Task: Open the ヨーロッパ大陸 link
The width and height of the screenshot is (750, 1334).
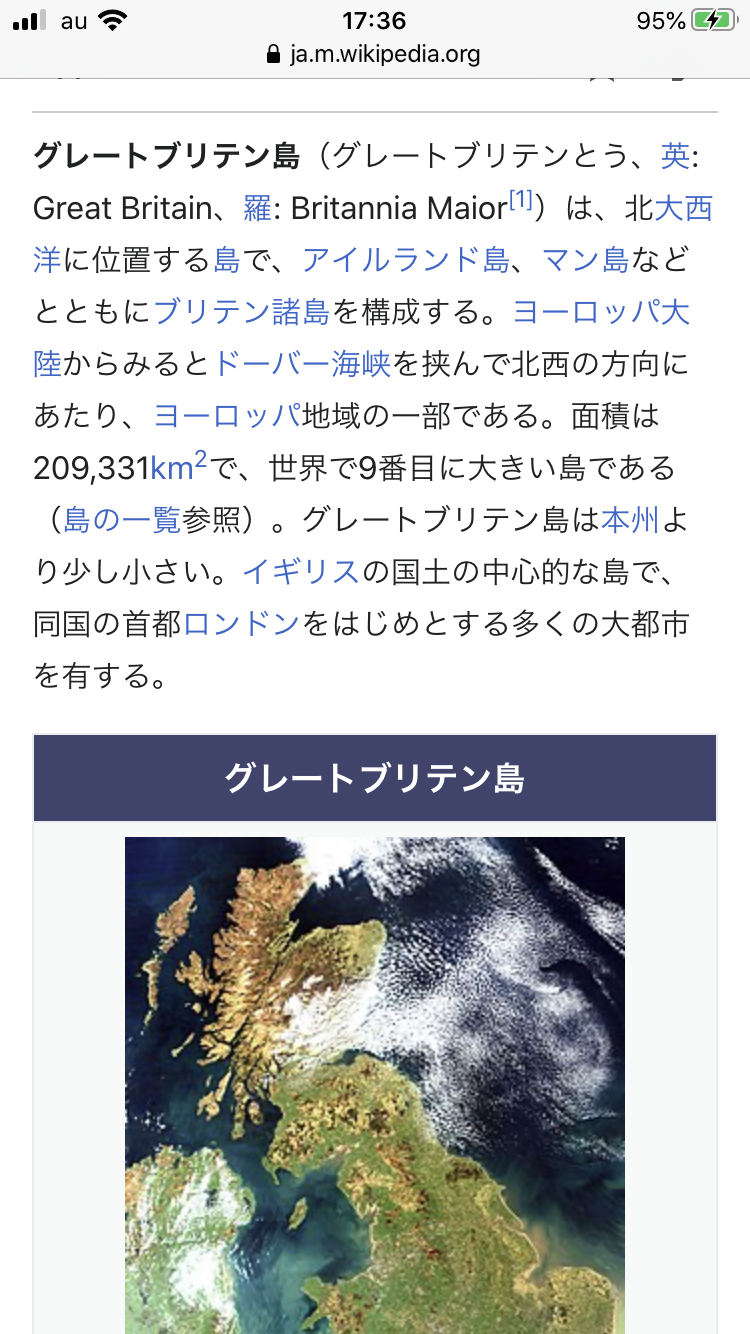Action: [600, 312]
